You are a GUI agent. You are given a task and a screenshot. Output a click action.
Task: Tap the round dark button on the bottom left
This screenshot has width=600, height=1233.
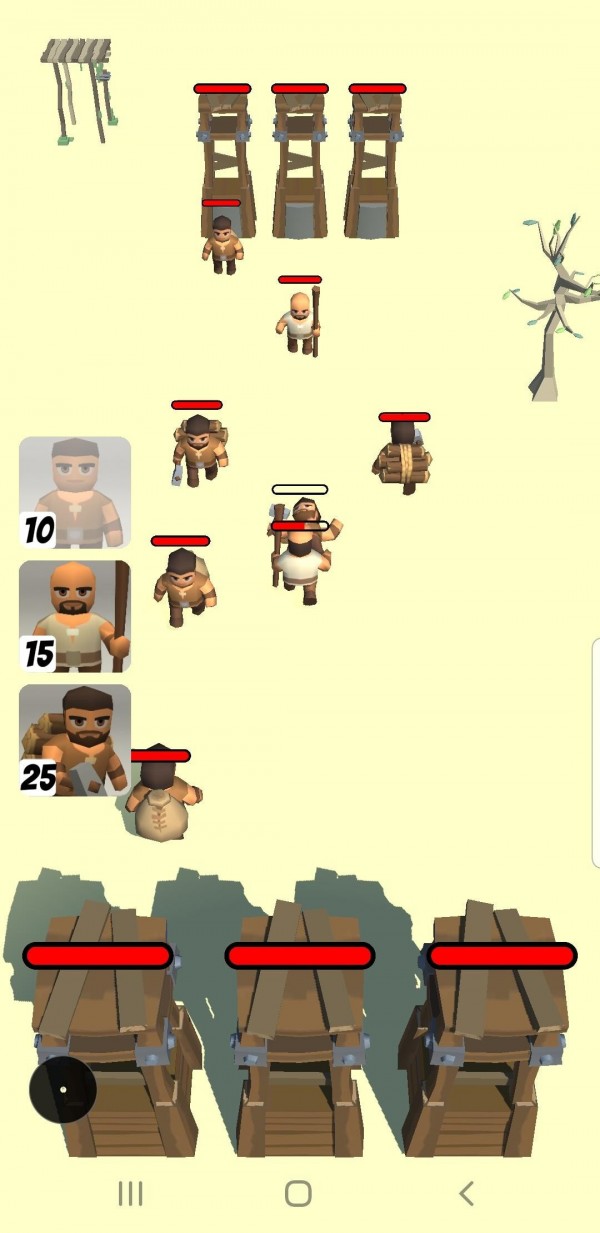63,1089
